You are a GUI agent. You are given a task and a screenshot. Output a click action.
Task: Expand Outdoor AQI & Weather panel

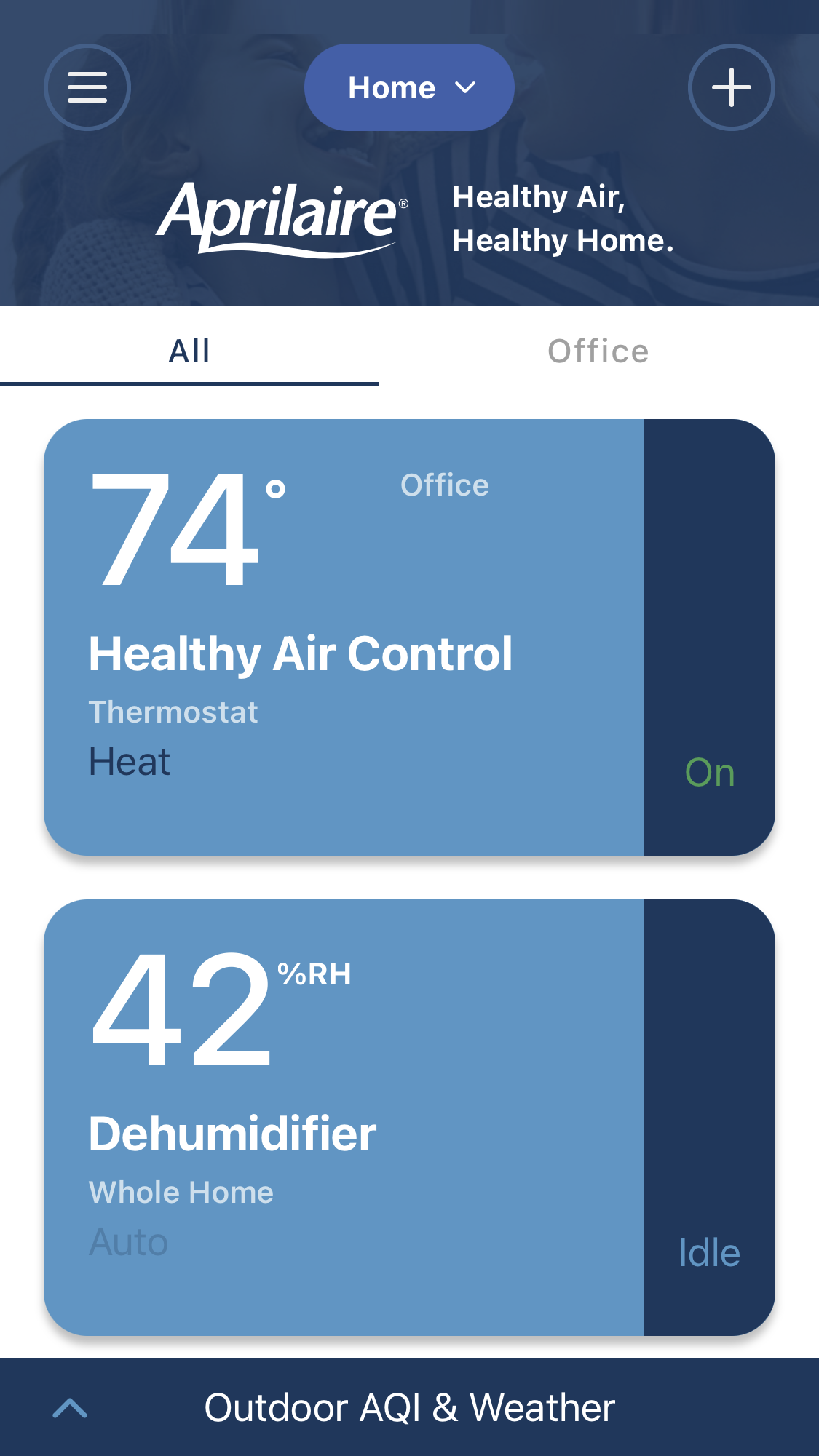[409, 1407]
